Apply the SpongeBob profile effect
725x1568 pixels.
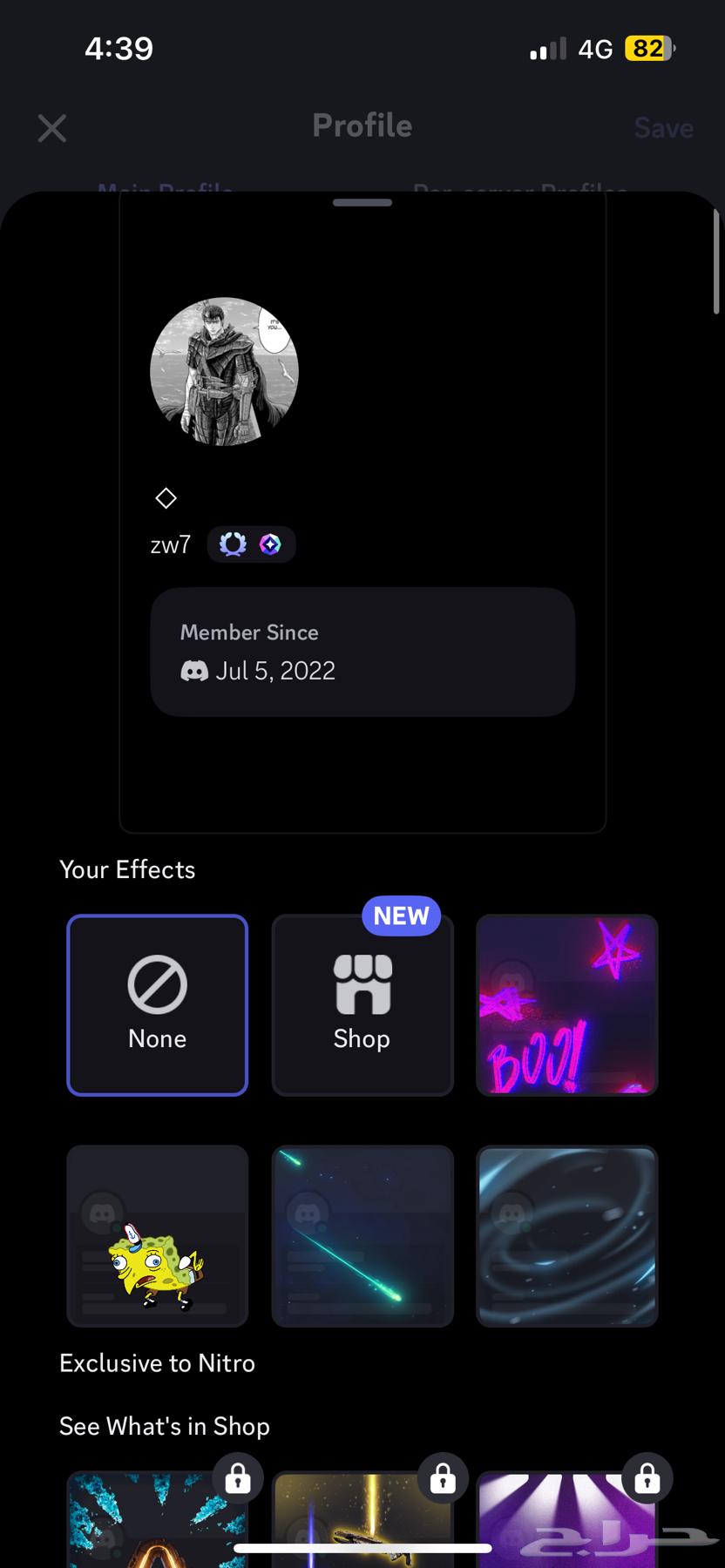click(157, 1235)
